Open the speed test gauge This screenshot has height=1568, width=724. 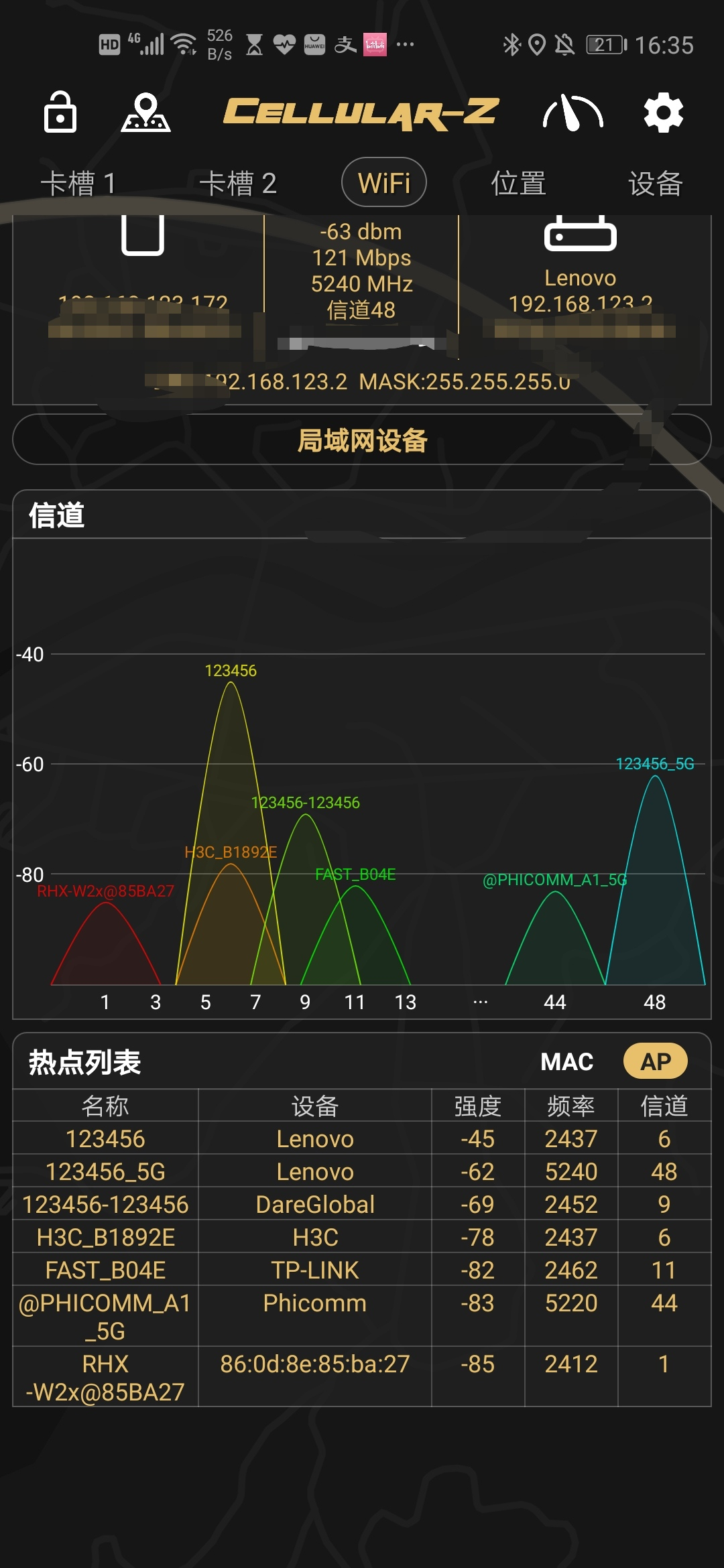pyautogui.click(x=572, y=113)
